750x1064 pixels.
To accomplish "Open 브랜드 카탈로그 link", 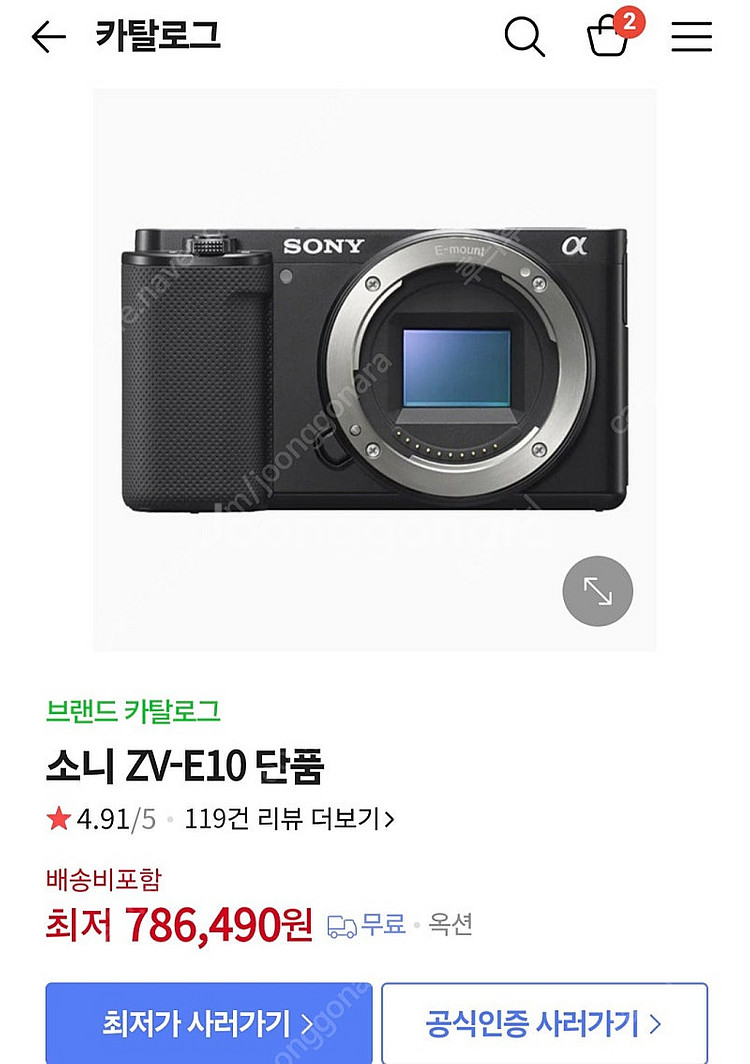I will pos(133,712).
